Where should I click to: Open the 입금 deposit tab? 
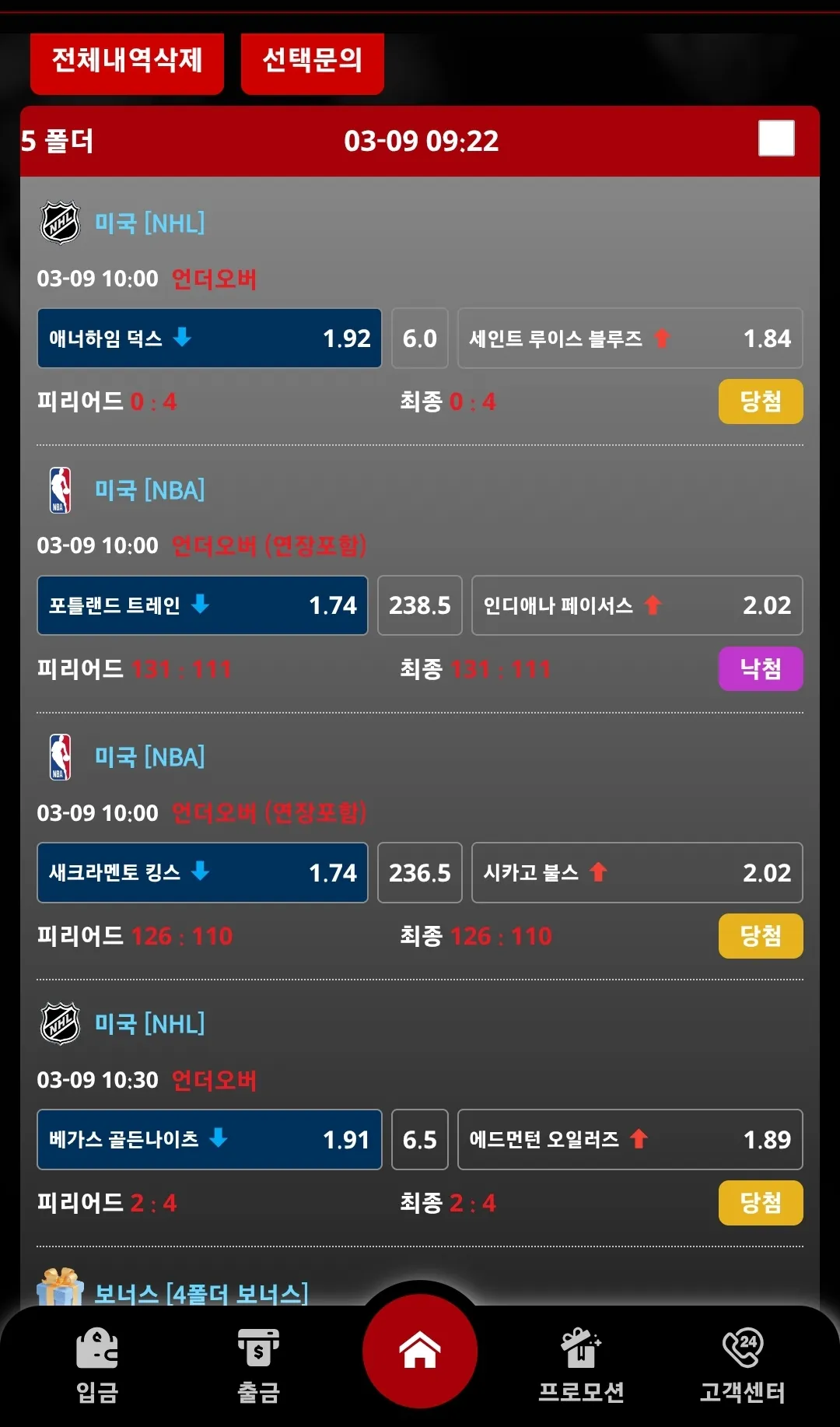(97, 1366)
